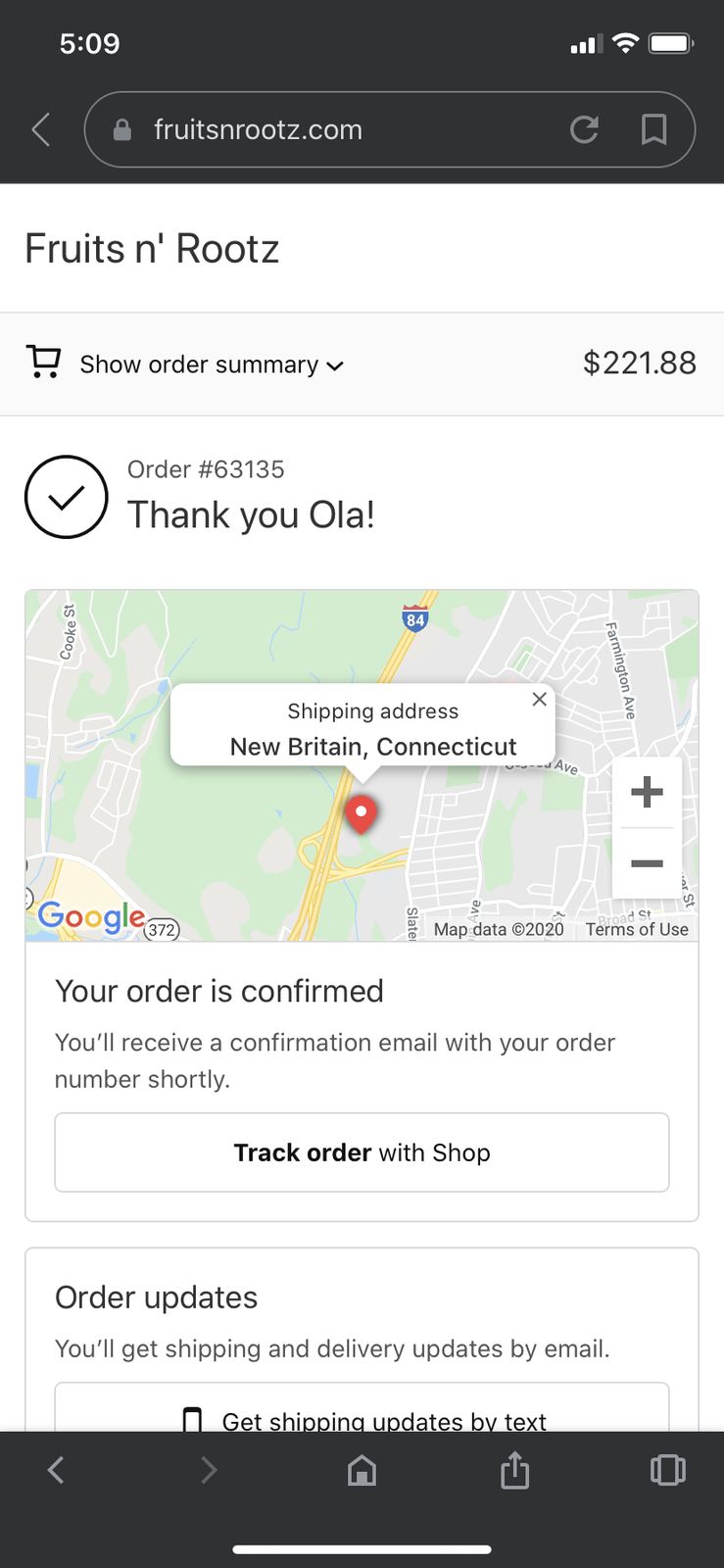
Task: Go back using the top arrow
Action: coord(41,129)
